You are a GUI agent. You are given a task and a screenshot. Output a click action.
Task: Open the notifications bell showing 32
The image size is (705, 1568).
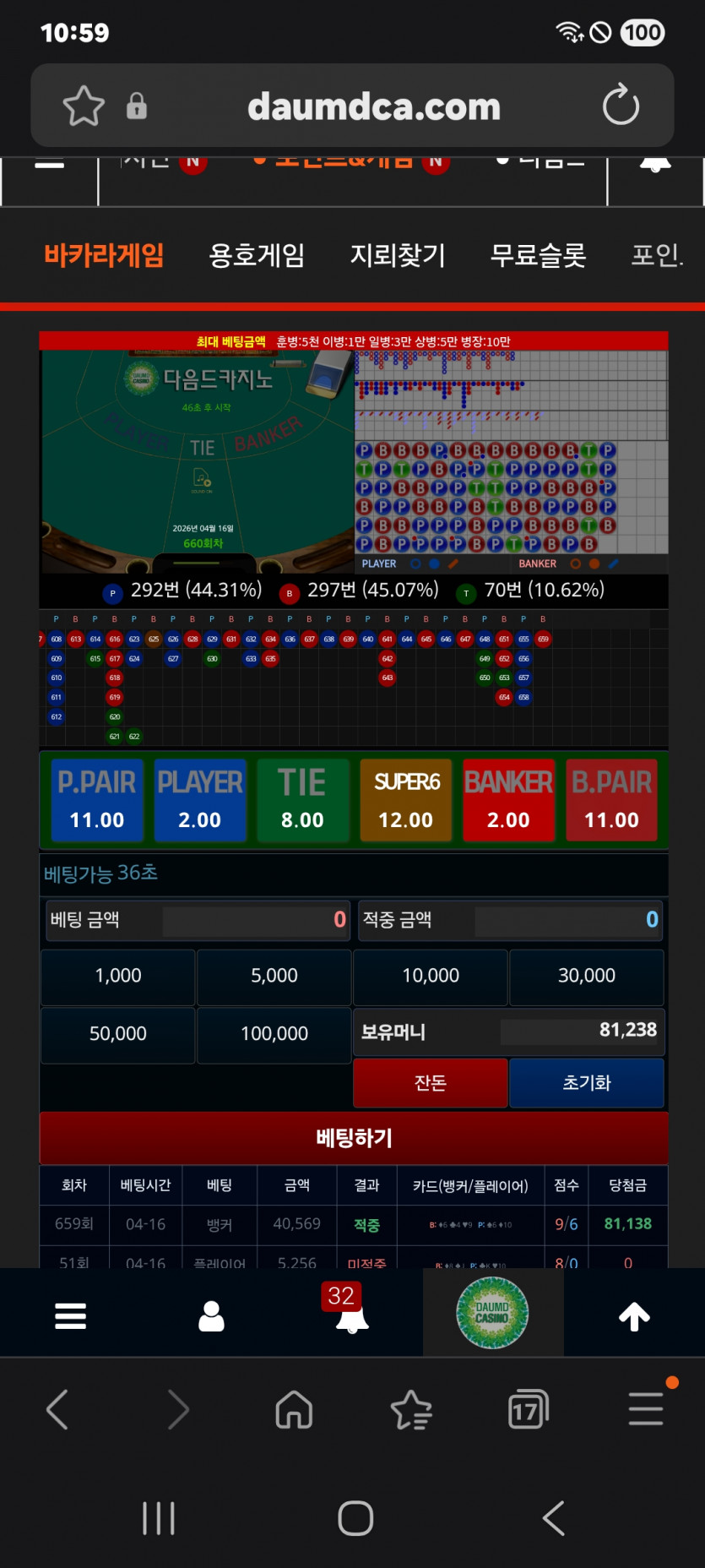pos(350,1314)
